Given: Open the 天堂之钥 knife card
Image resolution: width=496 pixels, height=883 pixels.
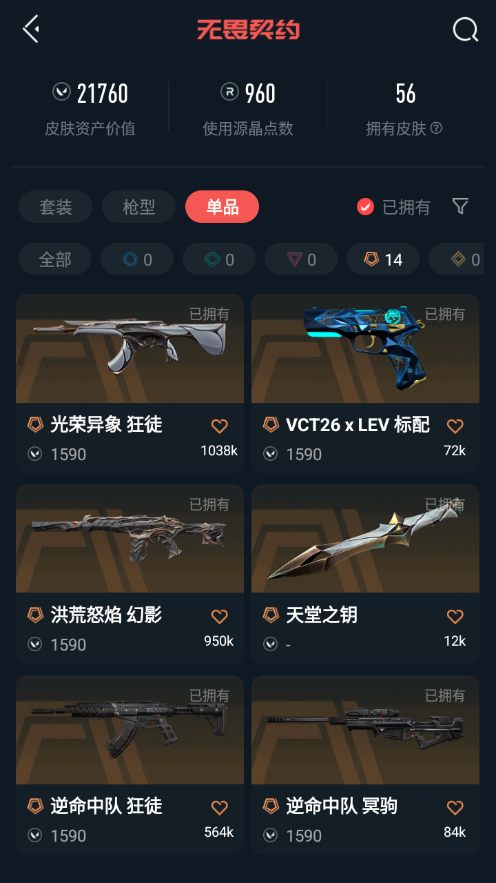Looking at the screenshot, I should [365, 574].
